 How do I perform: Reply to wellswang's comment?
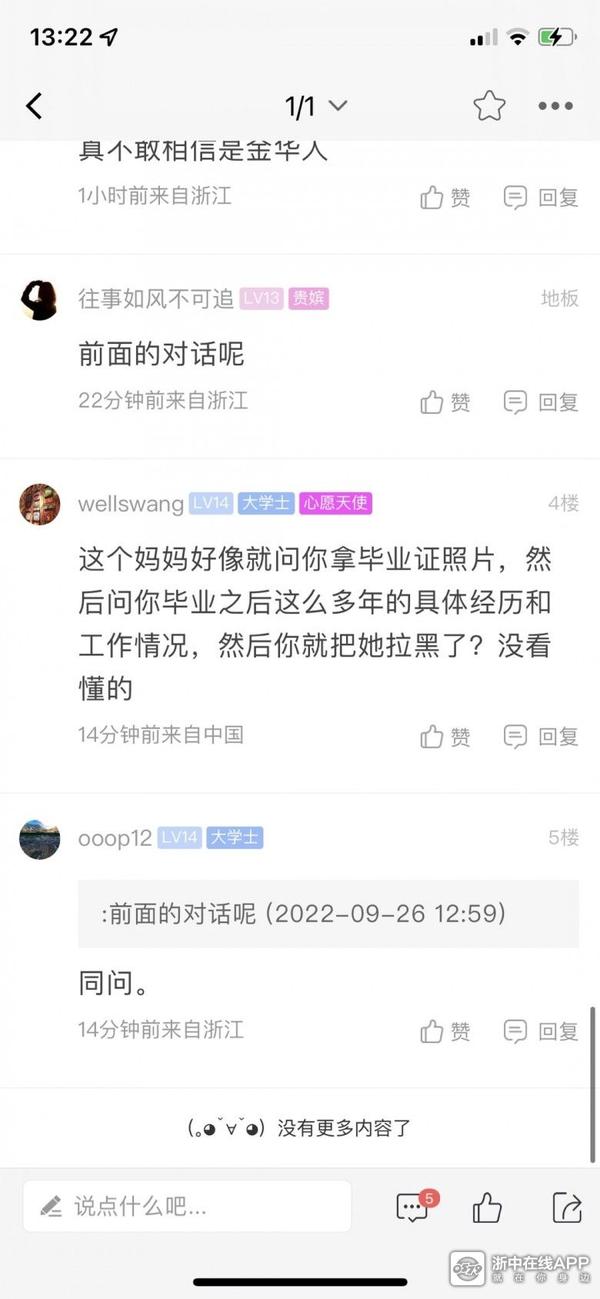click(541, 737)
